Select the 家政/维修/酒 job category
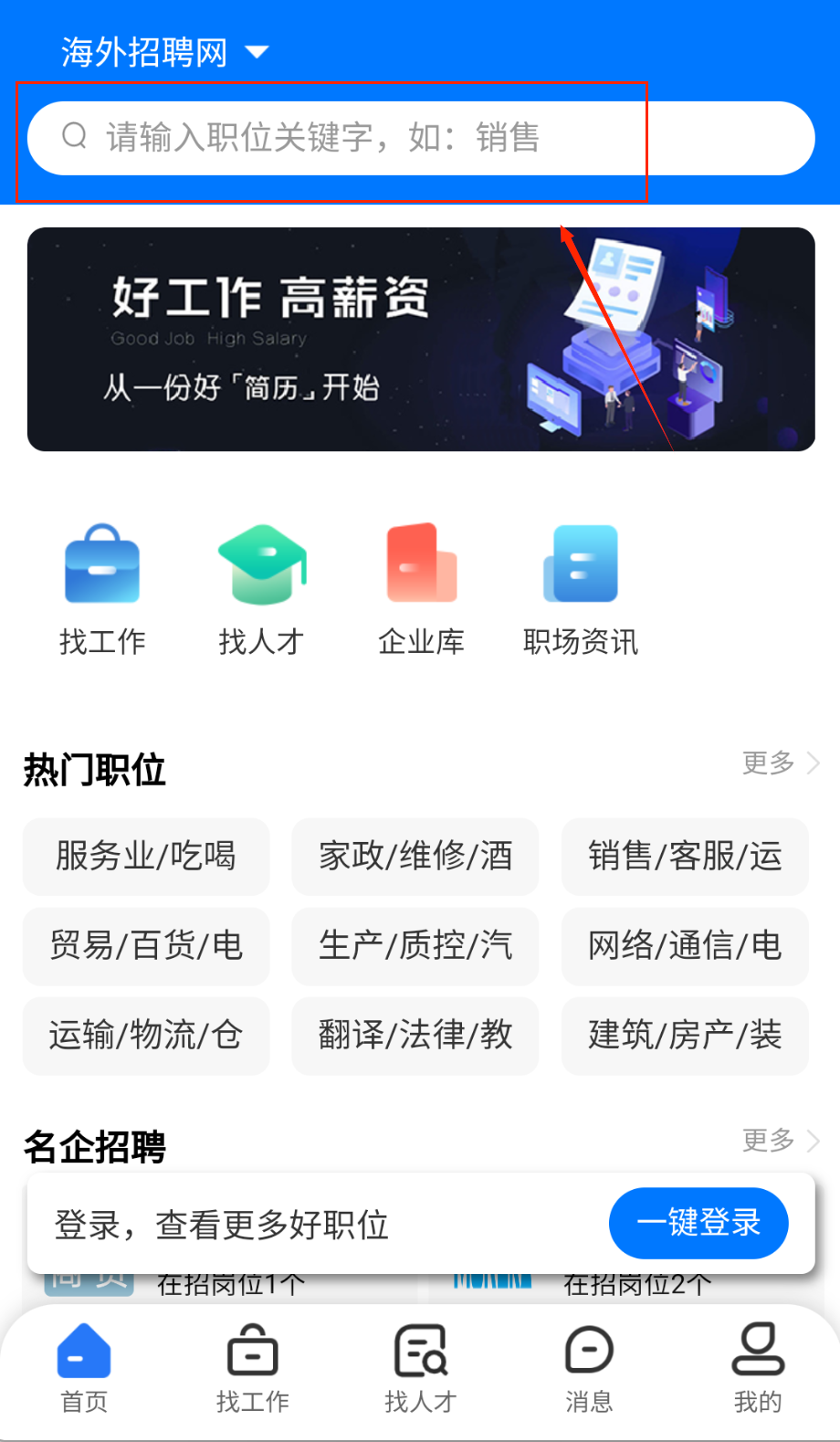This screenshot has width=840, height=1442. click(x=415, y=857)
